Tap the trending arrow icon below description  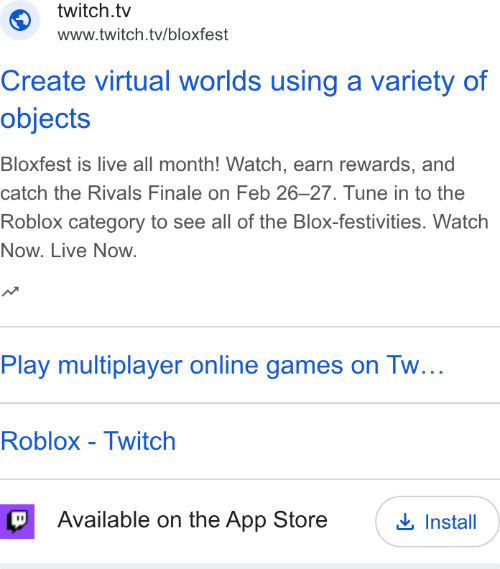tap(10, 291)
